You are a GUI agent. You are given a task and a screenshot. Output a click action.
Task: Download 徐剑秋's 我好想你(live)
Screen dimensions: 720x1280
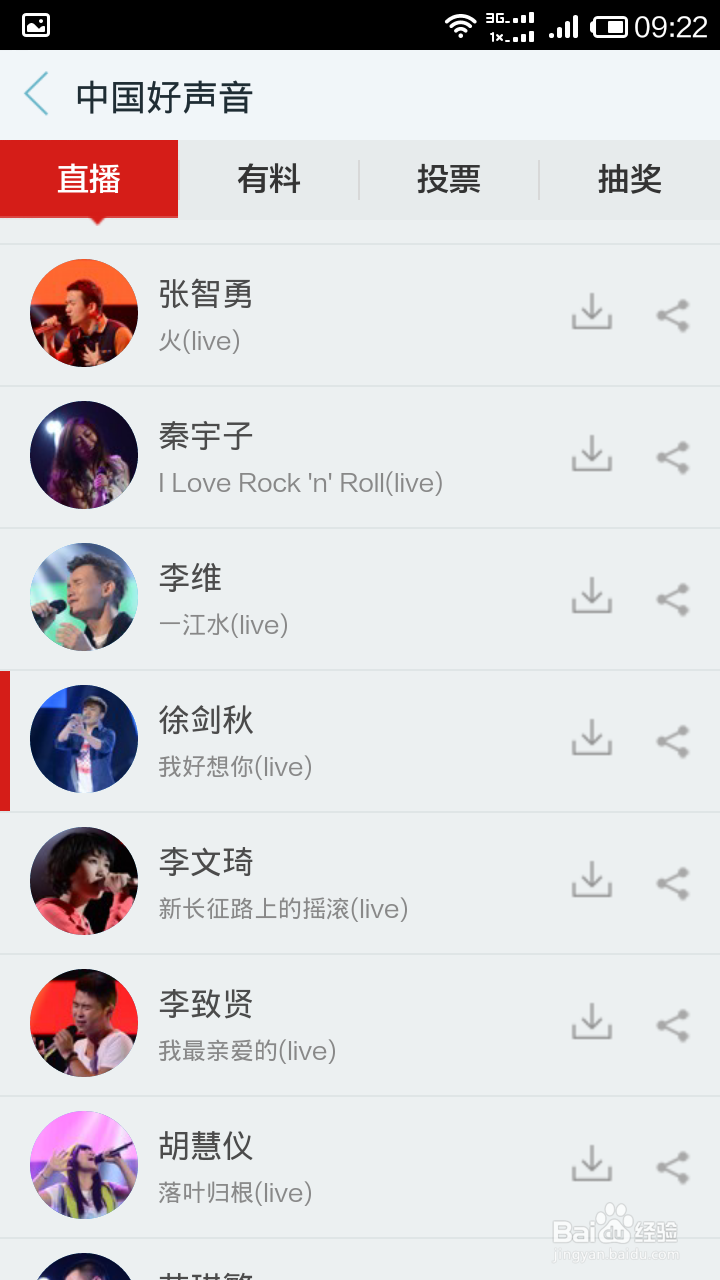pos(592,740)
